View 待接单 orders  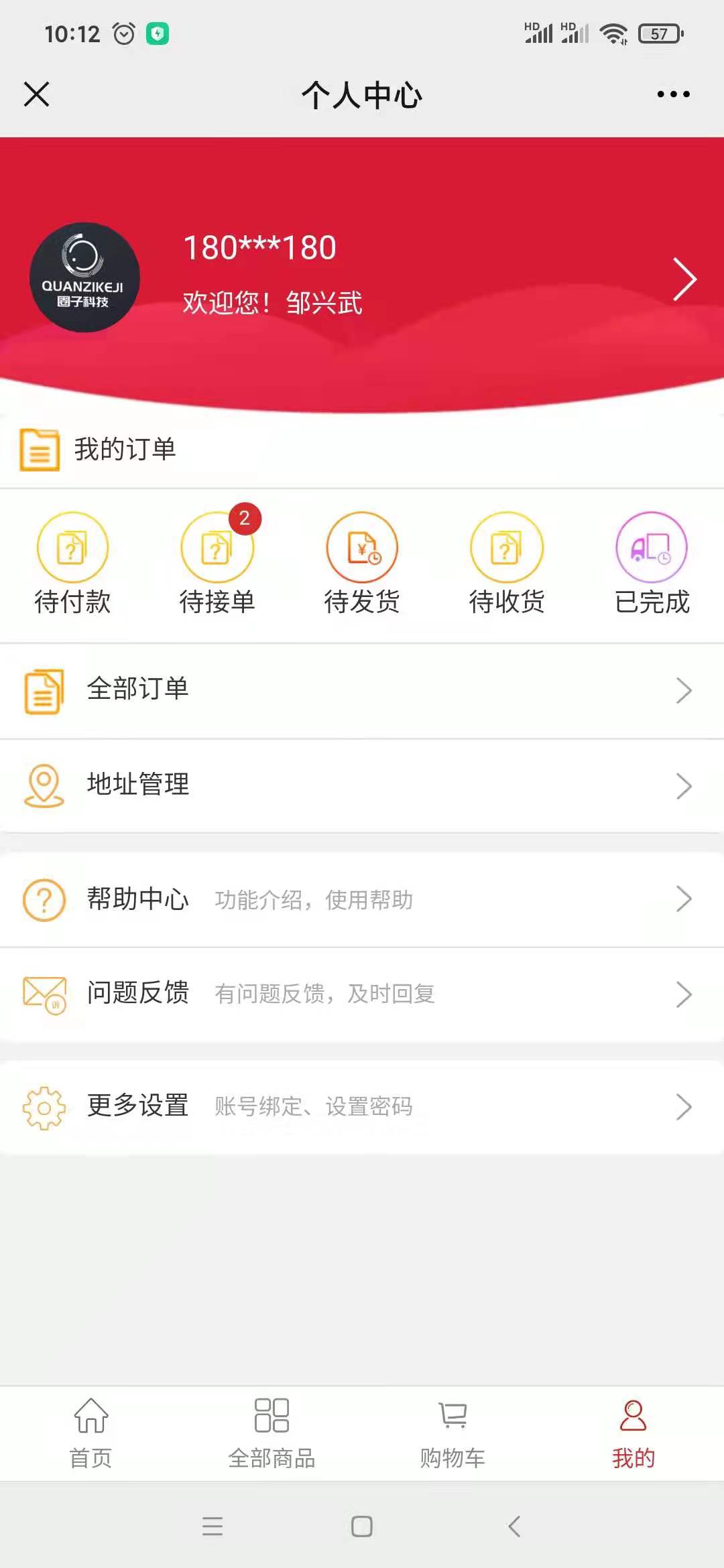217,563
